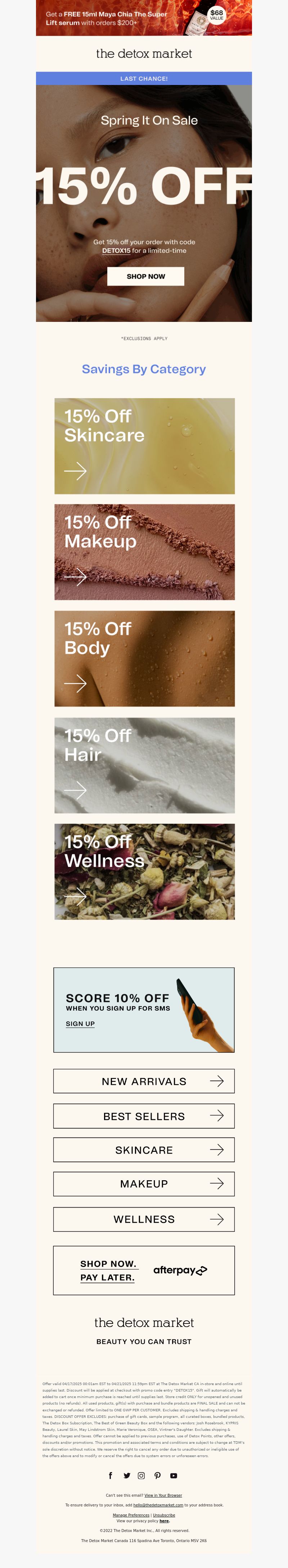
Task: Visit the Instagram icon
Action: pos(141,1475)
